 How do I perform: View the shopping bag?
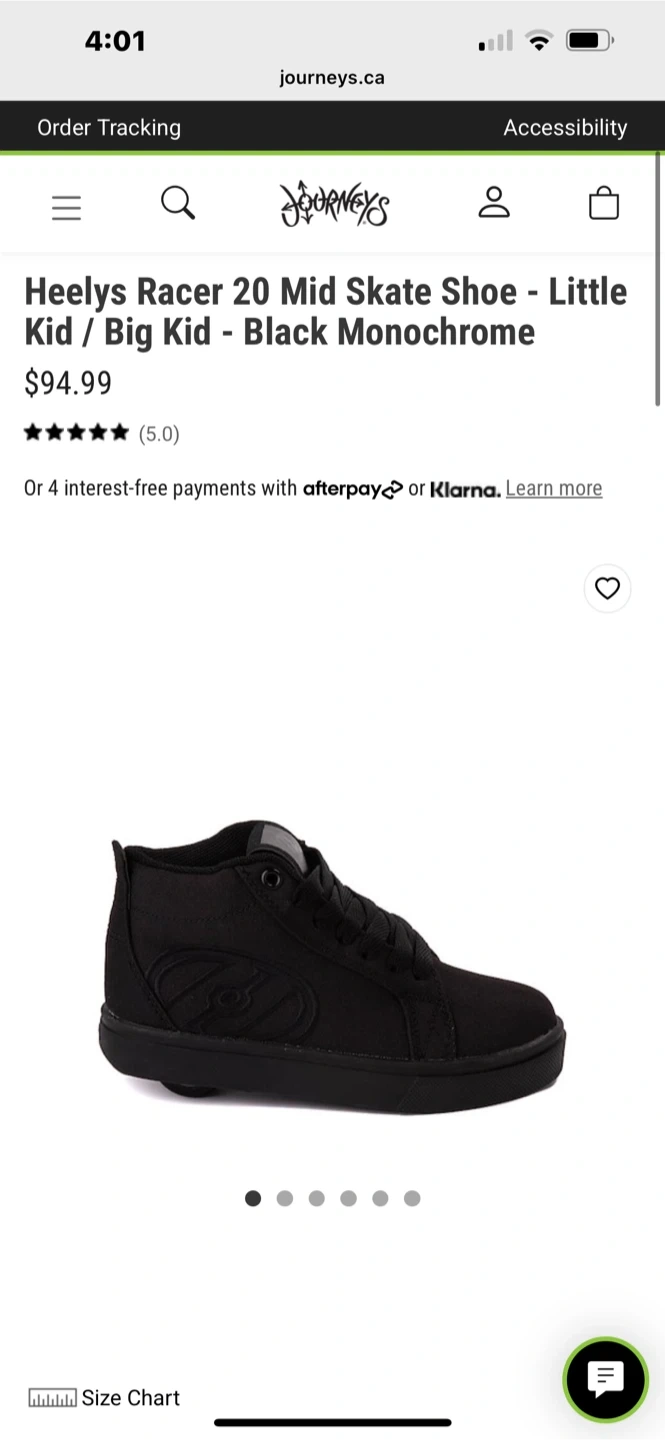[603, 203]
